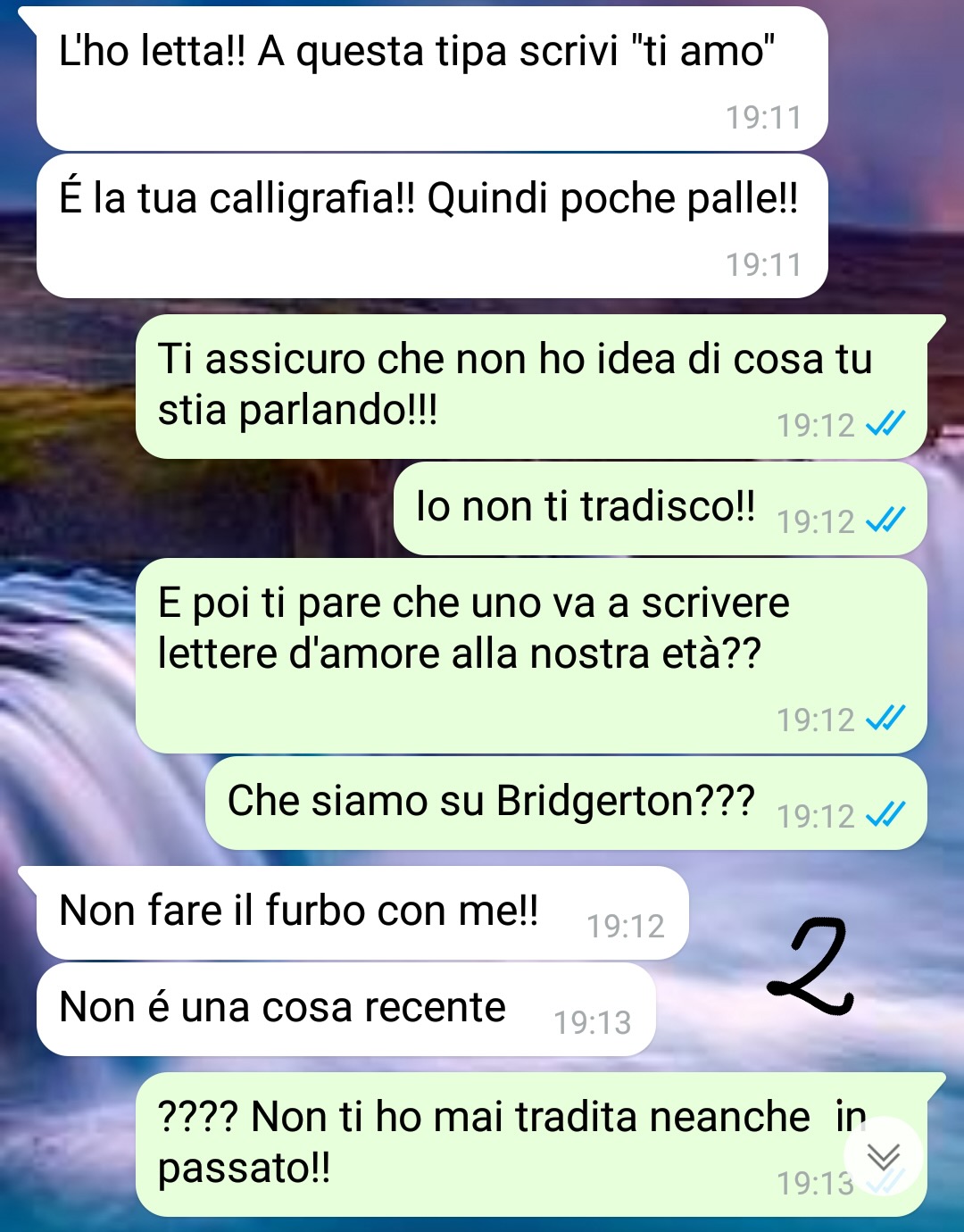Jump to latest messages with scroll-down button
The height and width of the screenshot is (1232, 964).
click(883, 1156)
